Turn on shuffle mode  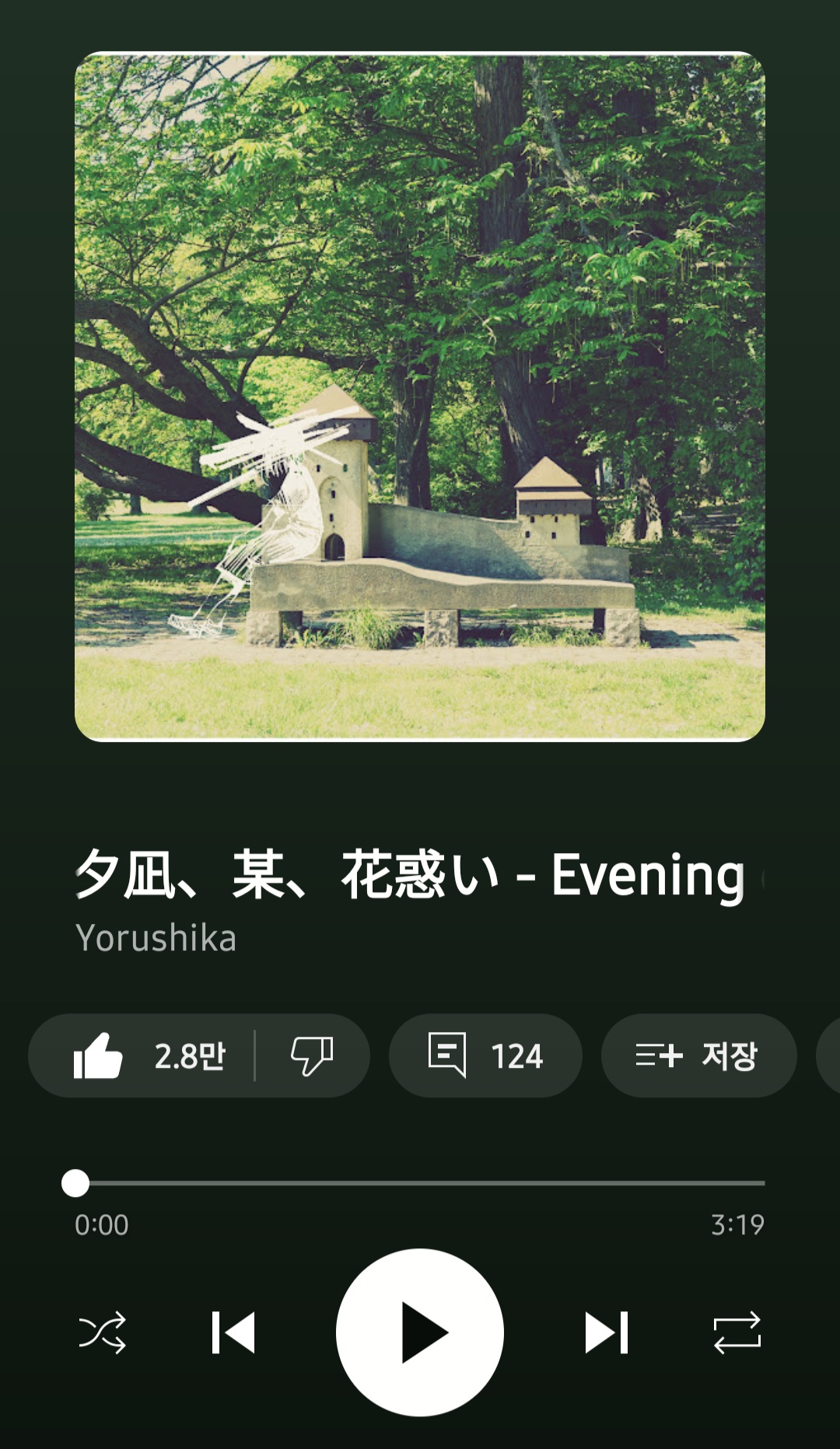click(x=102, y=1332)
